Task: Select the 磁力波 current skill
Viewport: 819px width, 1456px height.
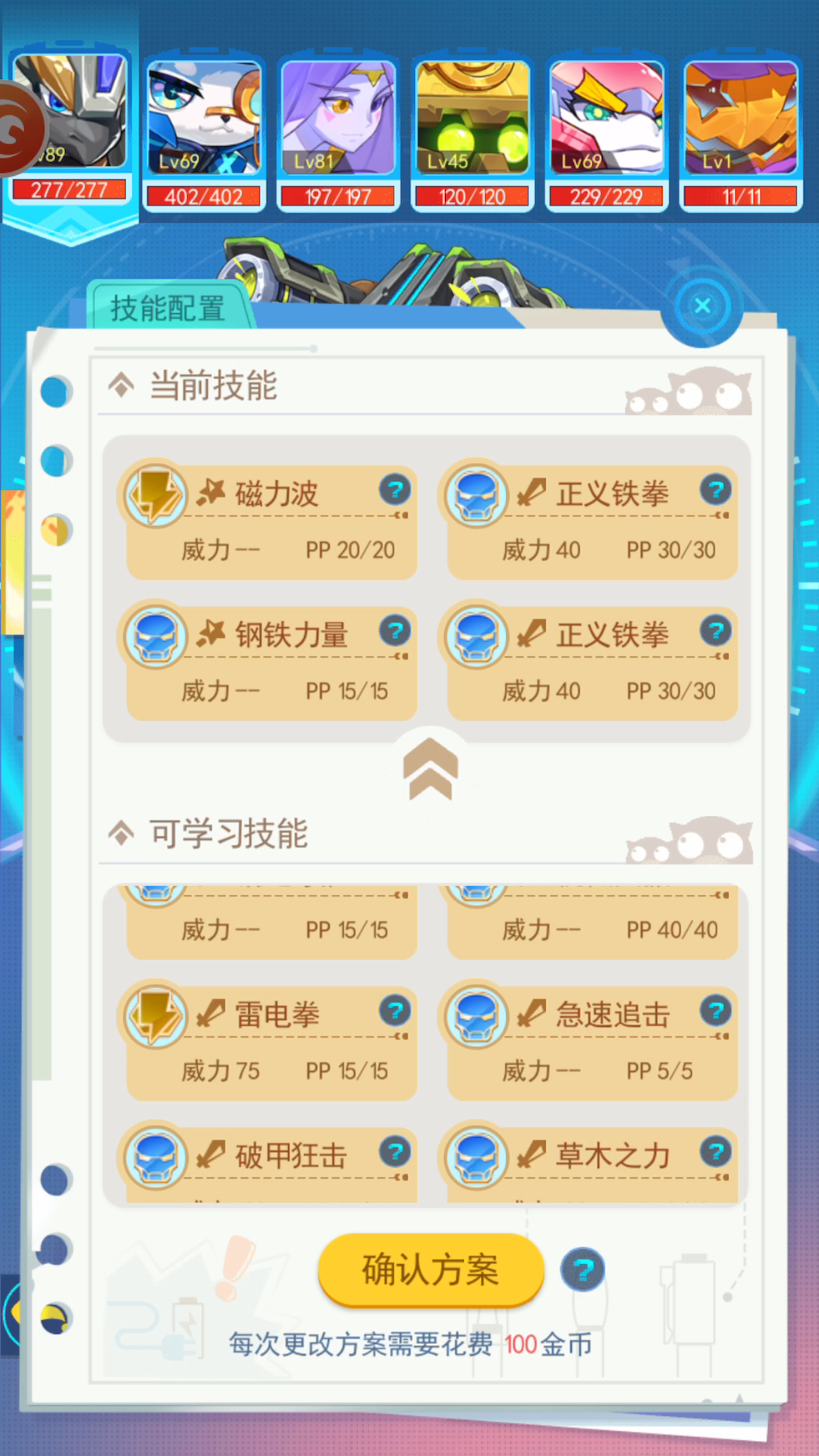Action: click(x=271, y=522)
